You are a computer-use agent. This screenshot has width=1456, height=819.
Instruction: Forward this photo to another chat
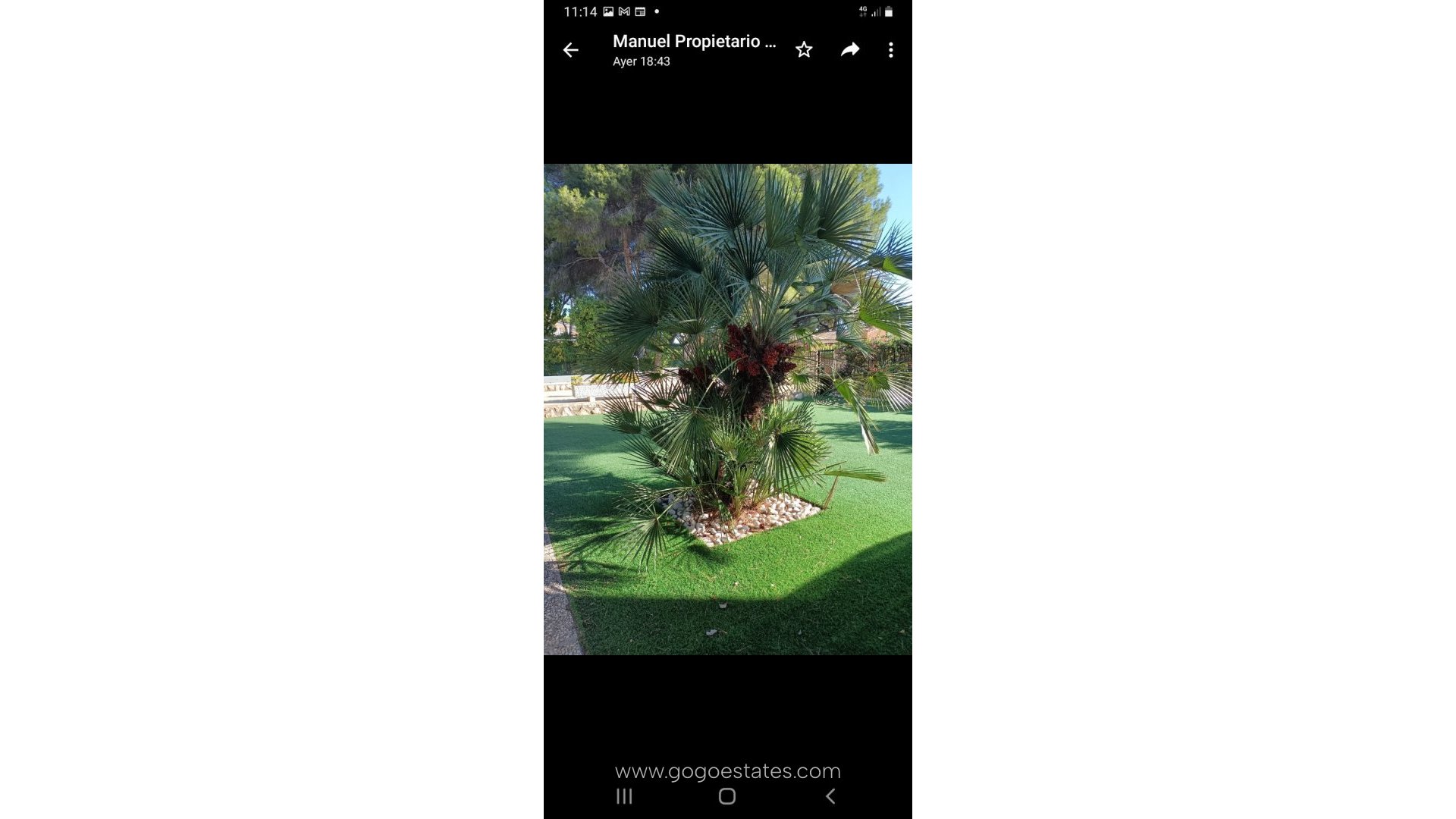click(850, 50)
